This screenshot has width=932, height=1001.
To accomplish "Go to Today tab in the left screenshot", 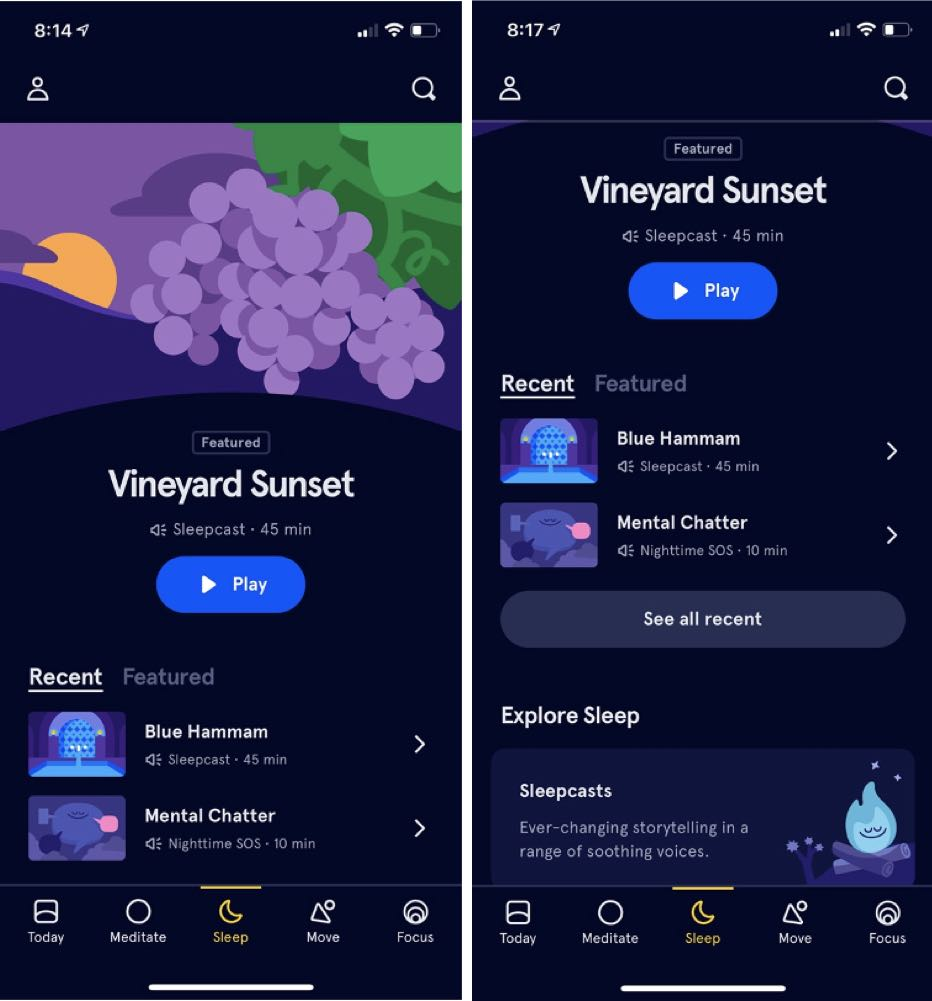I will point(46,921).
